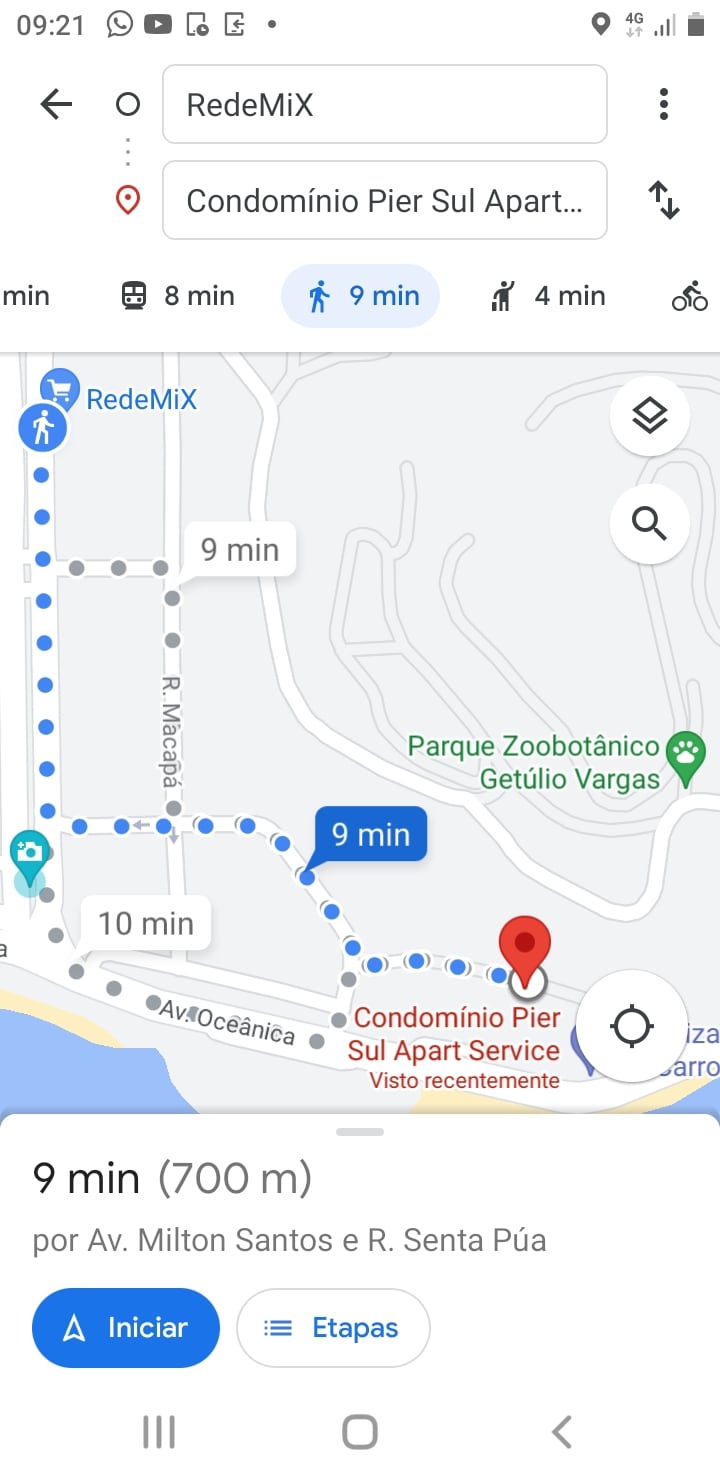This screenshot has height=1480, width=720.
Task: Select the walking 9 min tab
Action: 361,296
